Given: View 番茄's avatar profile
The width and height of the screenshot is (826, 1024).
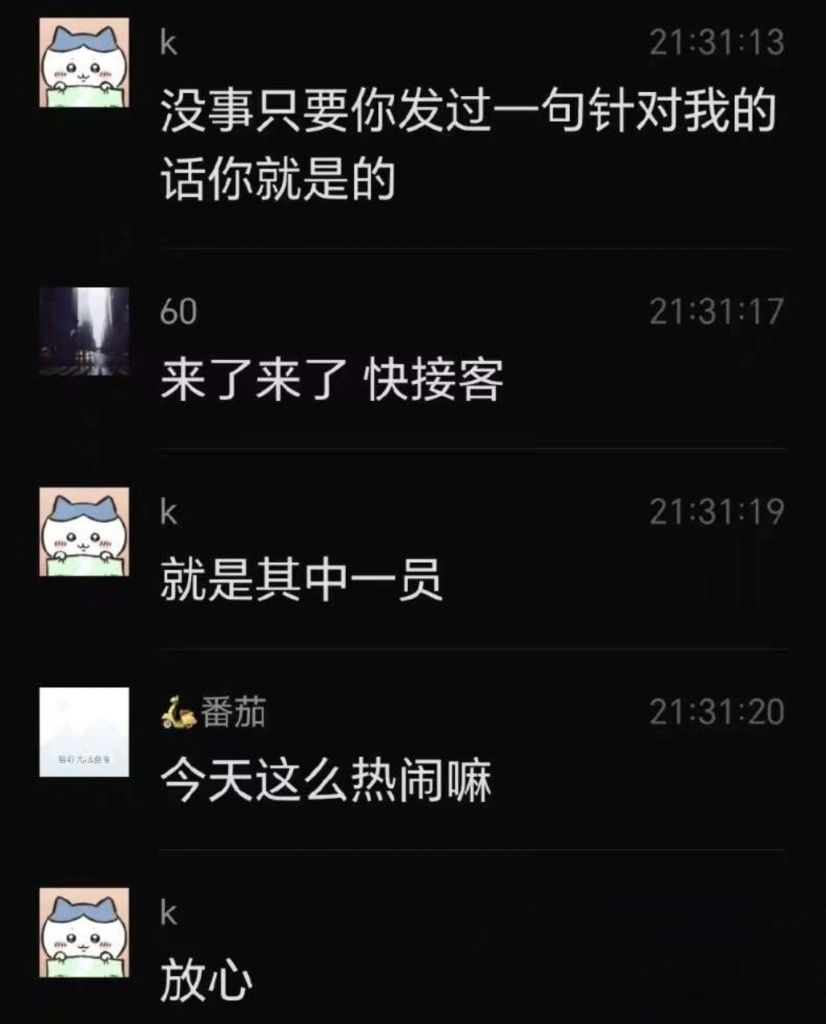Looking at the screenshot, I should point(84,732).
